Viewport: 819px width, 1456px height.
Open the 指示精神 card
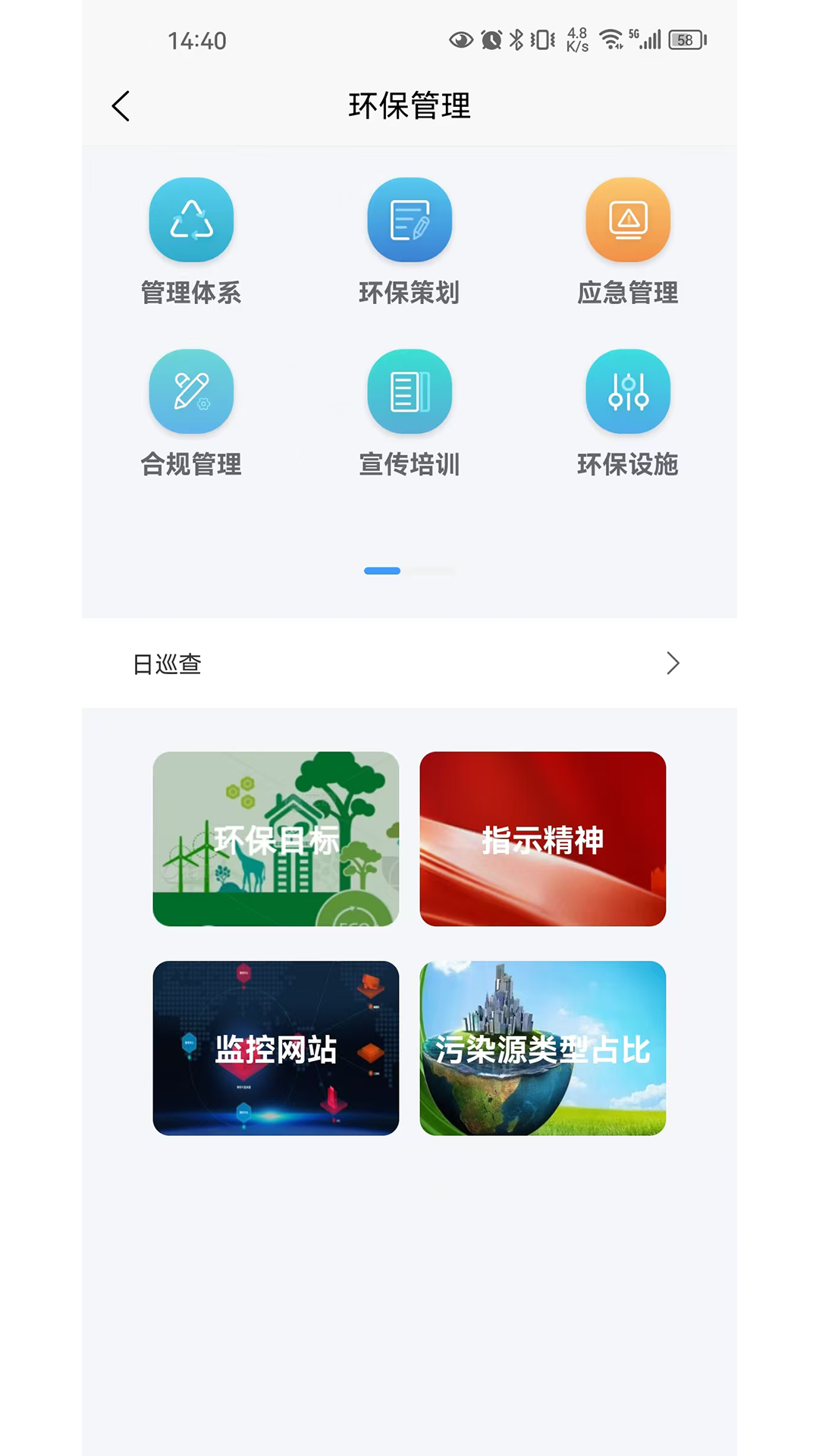click(543, 839)
